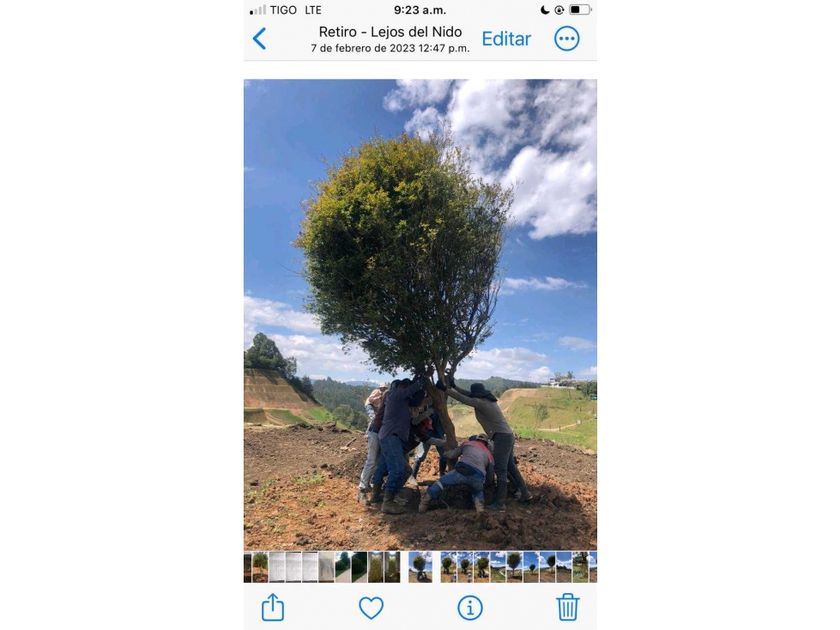840x630 pixels.
Task: Share this photo
Action: pos(273,607)
